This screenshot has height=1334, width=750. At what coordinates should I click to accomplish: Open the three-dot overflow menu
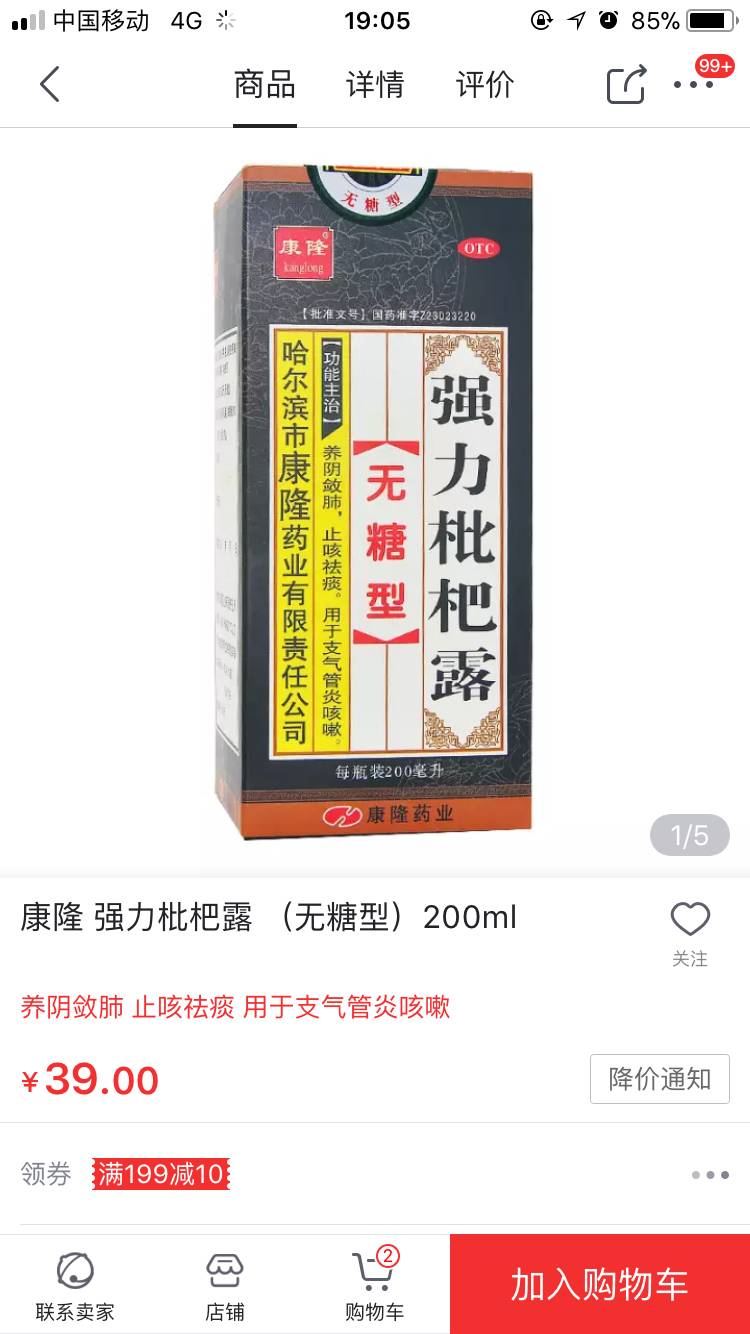tap(694, 85)
